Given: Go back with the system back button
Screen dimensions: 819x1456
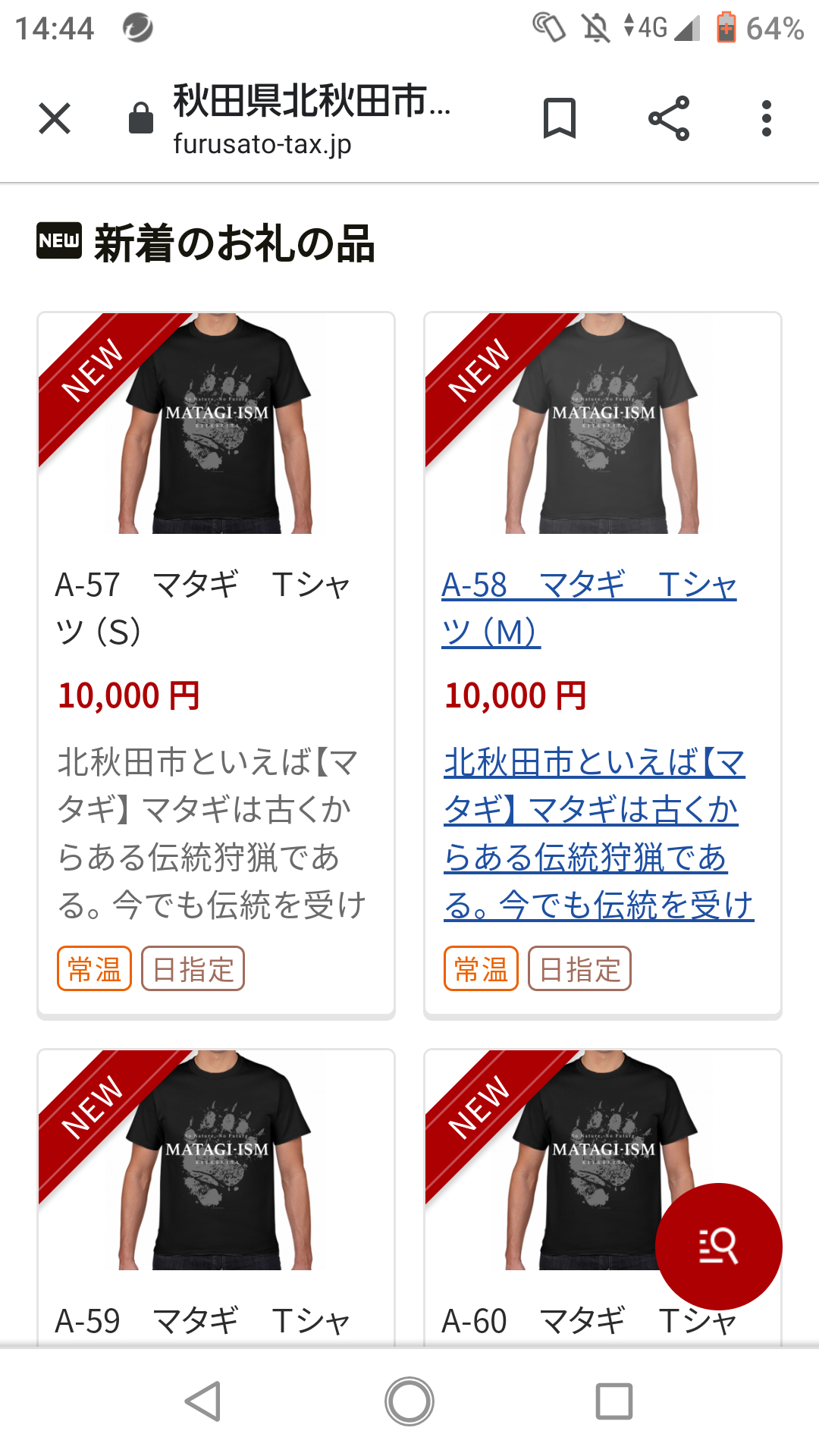Looking at the screenshot, I should point(204,1401).
